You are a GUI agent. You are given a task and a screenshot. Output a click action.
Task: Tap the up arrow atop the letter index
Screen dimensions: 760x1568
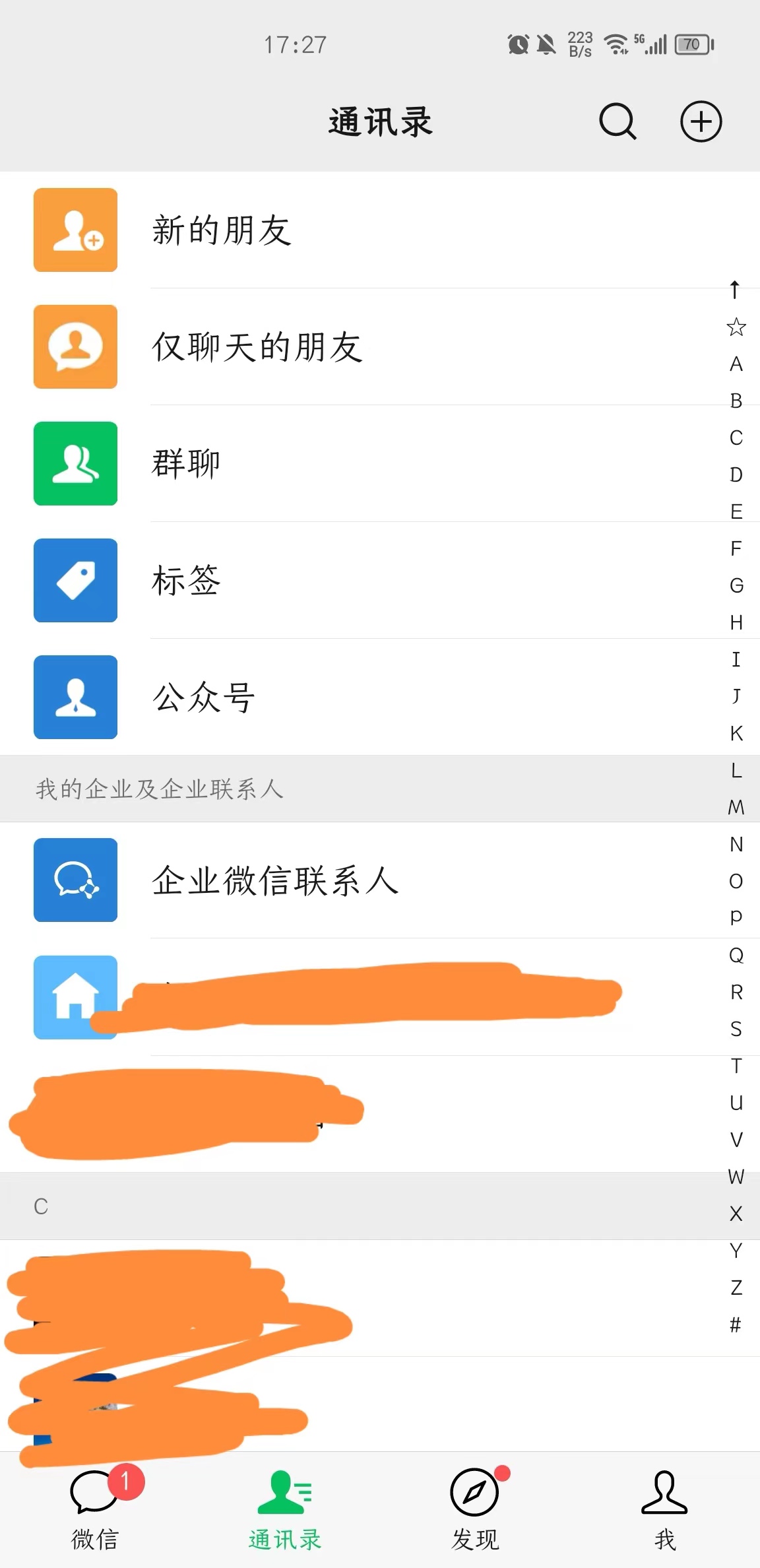[x=734, y=288]
